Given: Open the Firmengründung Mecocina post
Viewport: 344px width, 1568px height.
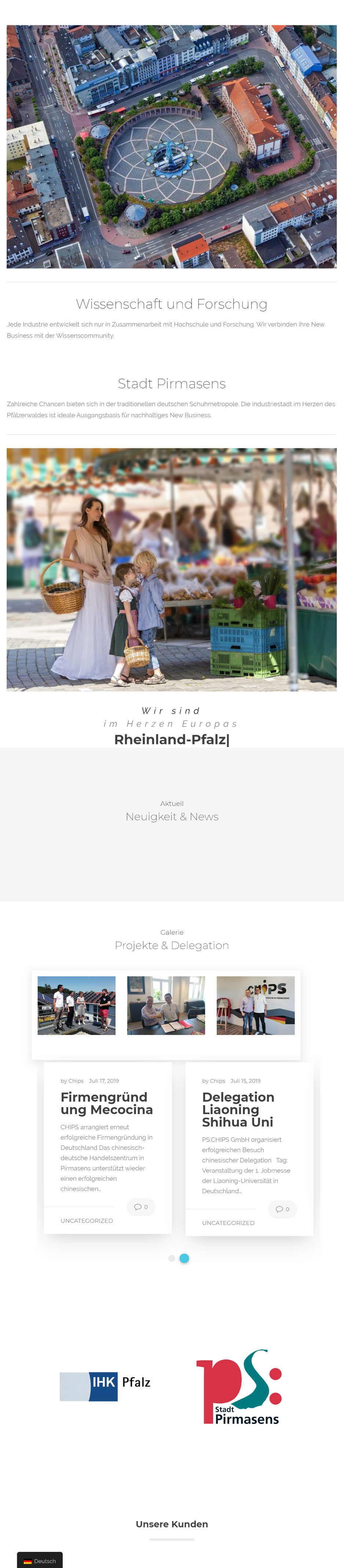Looking at the screenshot, I should click(107, 1103).
